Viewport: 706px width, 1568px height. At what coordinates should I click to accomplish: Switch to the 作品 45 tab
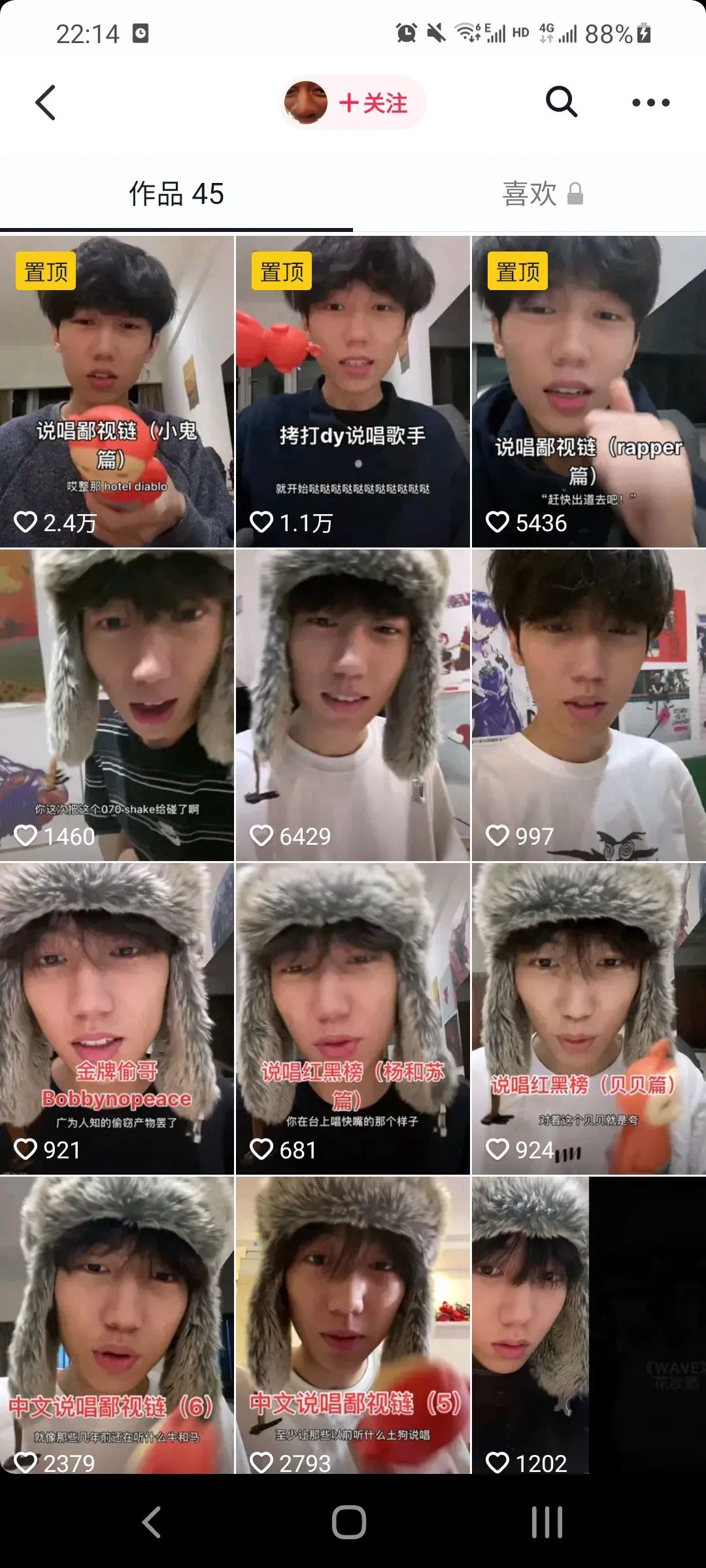176,194
